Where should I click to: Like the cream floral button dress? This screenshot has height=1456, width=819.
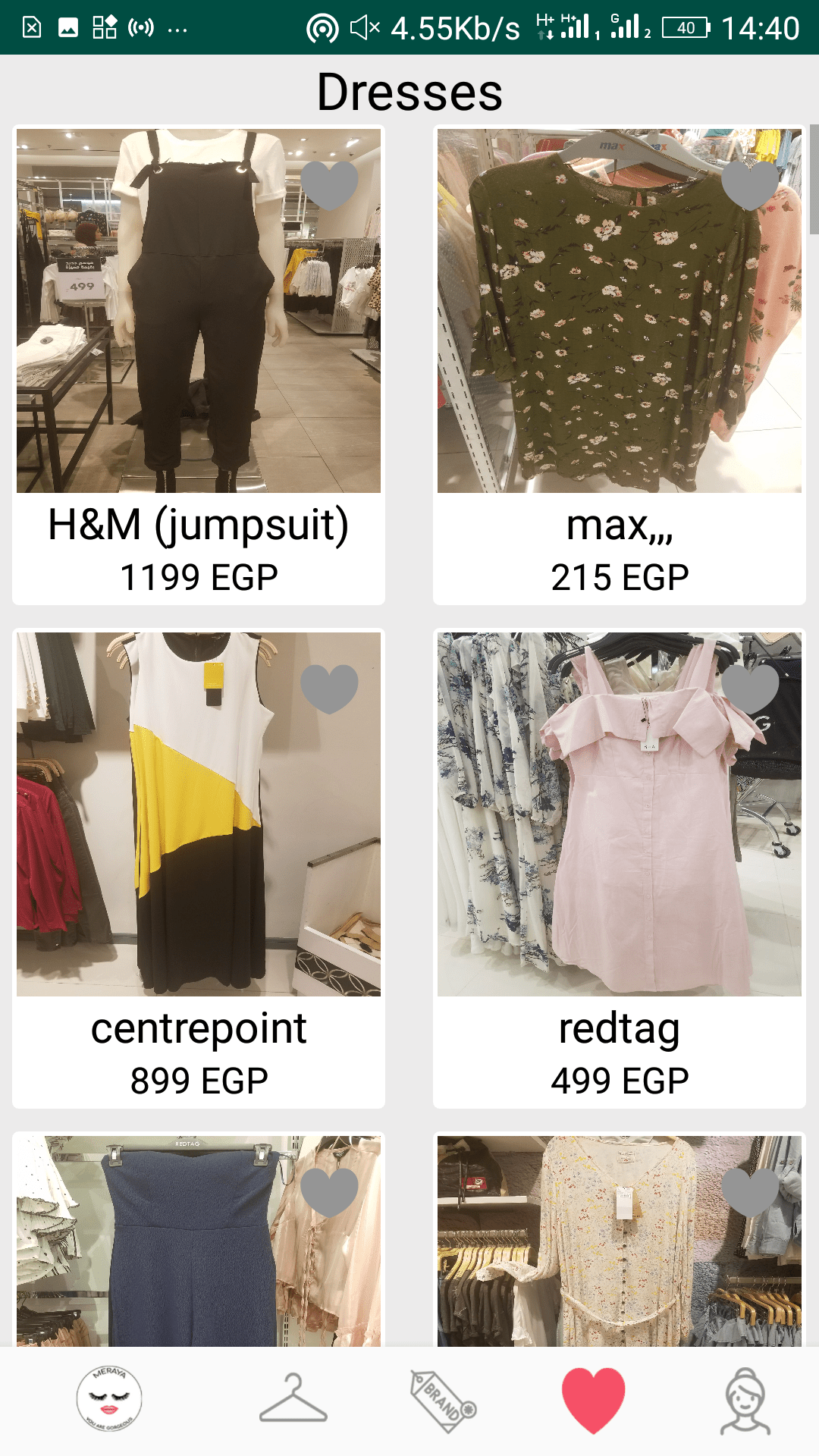click(750, 1191)
